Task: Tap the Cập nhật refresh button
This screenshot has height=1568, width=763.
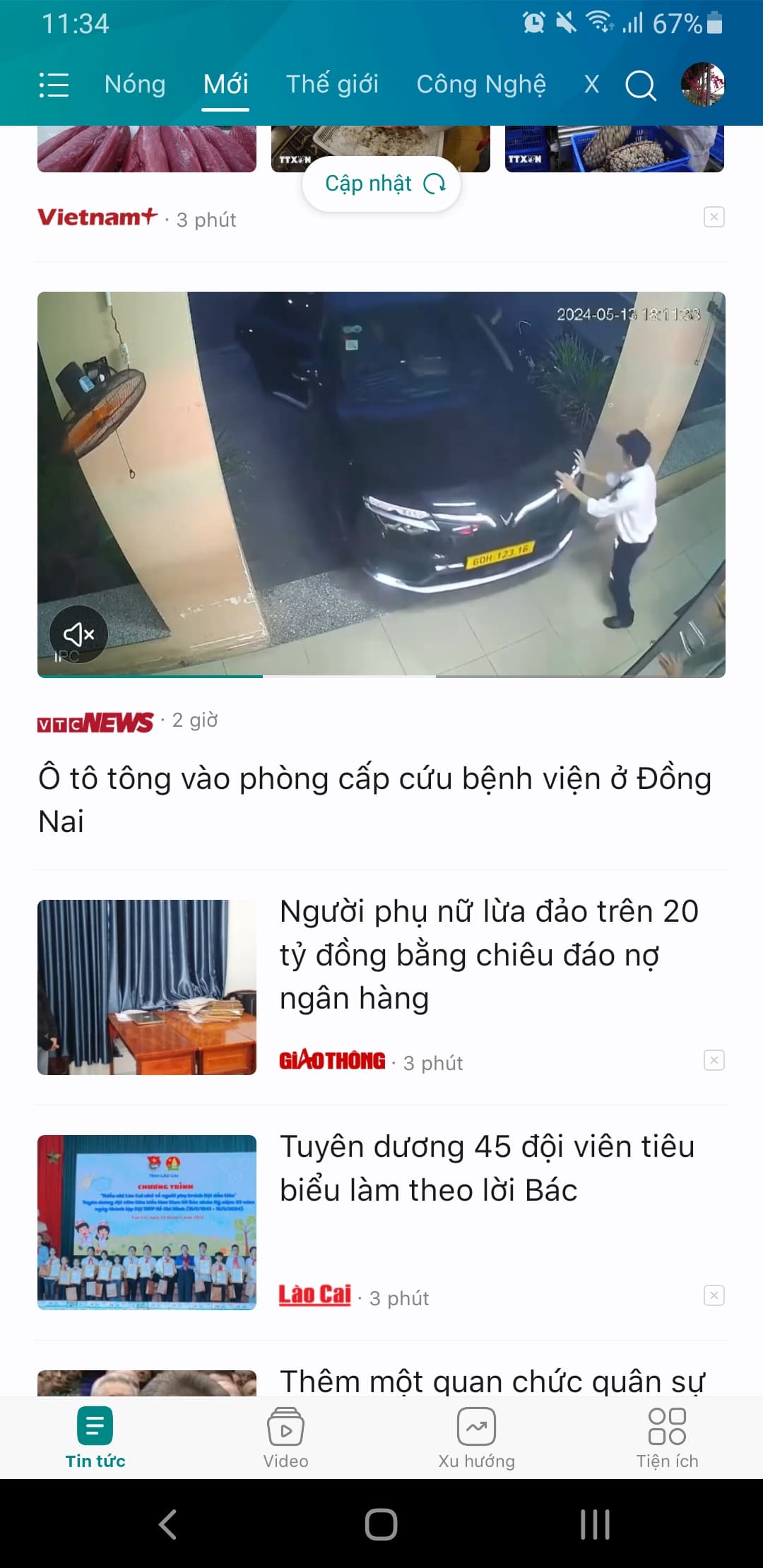Action: coord(381,184)
